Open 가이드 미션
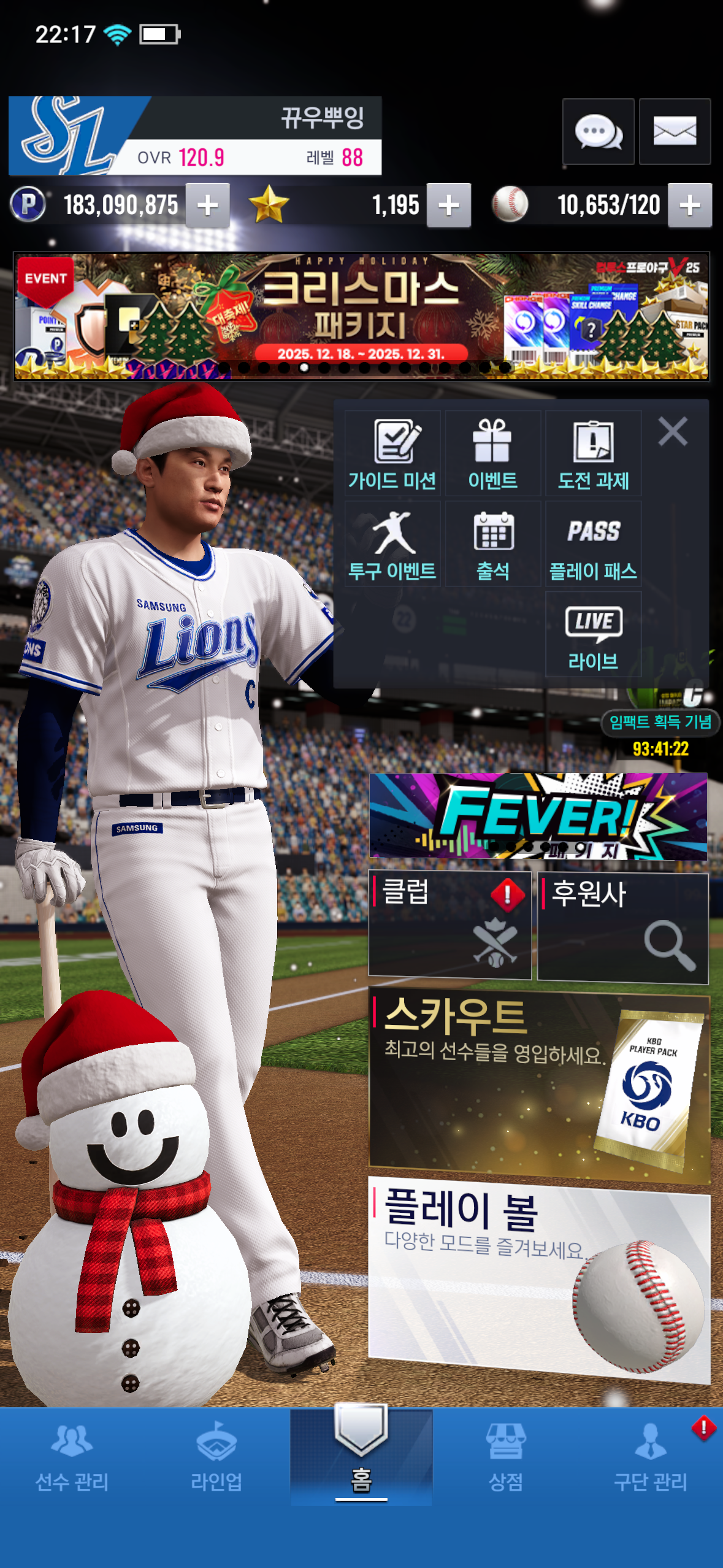The width and height of the screenshot is (723, 1568). (392, 454)
